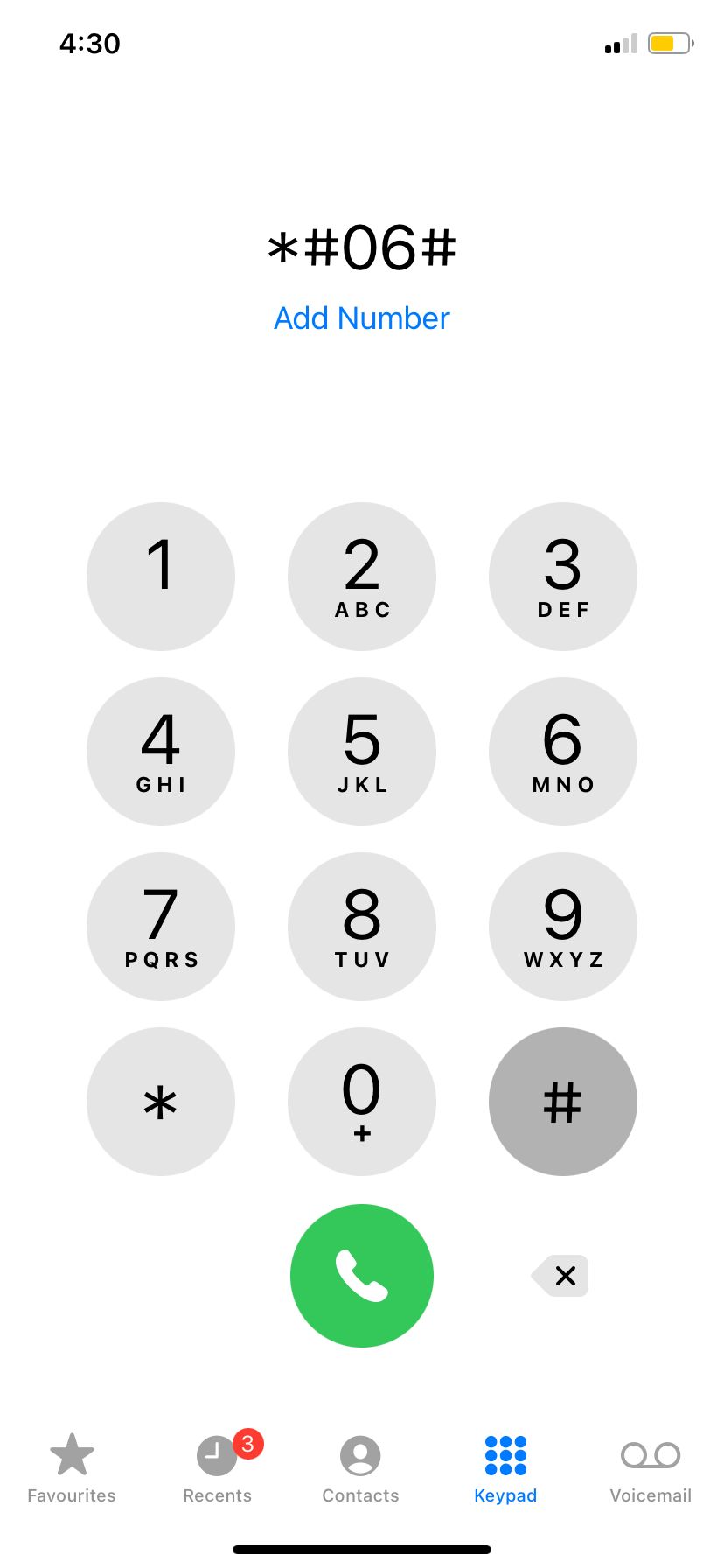Enter digit 4 GHI
The height and width of the screenshot is (1568, 724).
coord(161,752)
